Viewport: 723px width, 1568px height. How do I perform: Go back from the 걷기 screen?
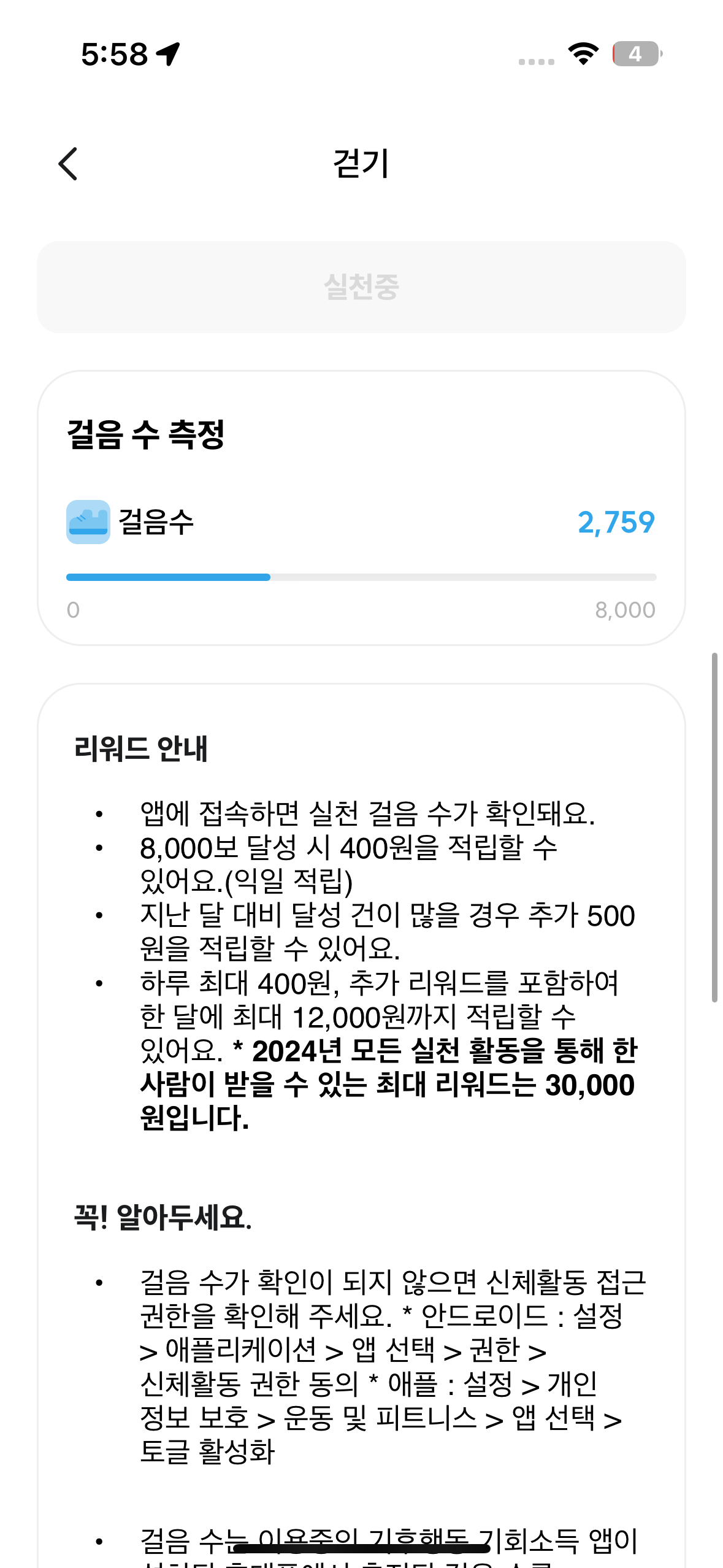pyautogui.click(x=68, y=164)
